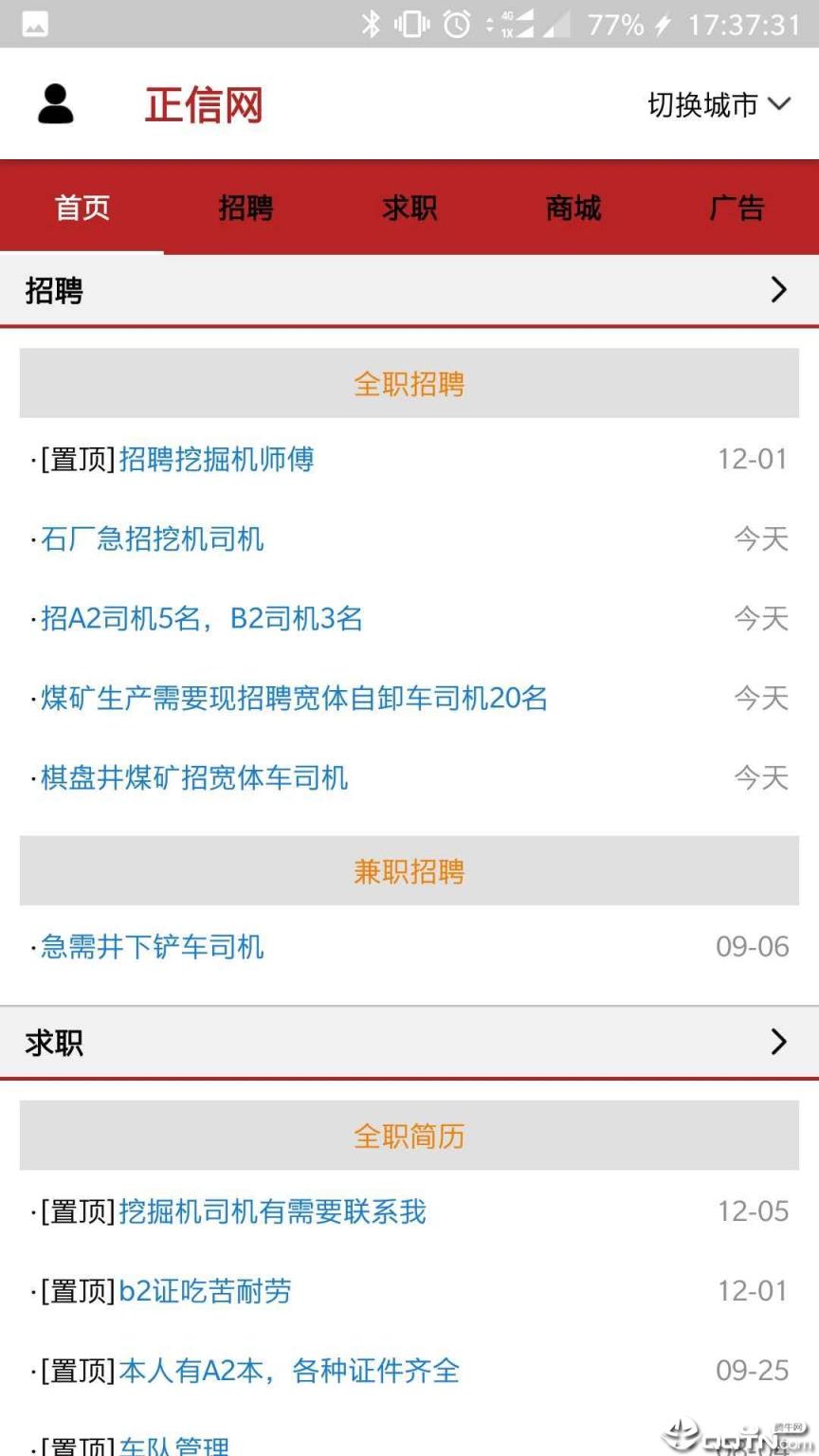The width and height of the screenshot is (819, 1456).
Task: Expand the 求职 section via its chevron
Action: [779, 1043]
